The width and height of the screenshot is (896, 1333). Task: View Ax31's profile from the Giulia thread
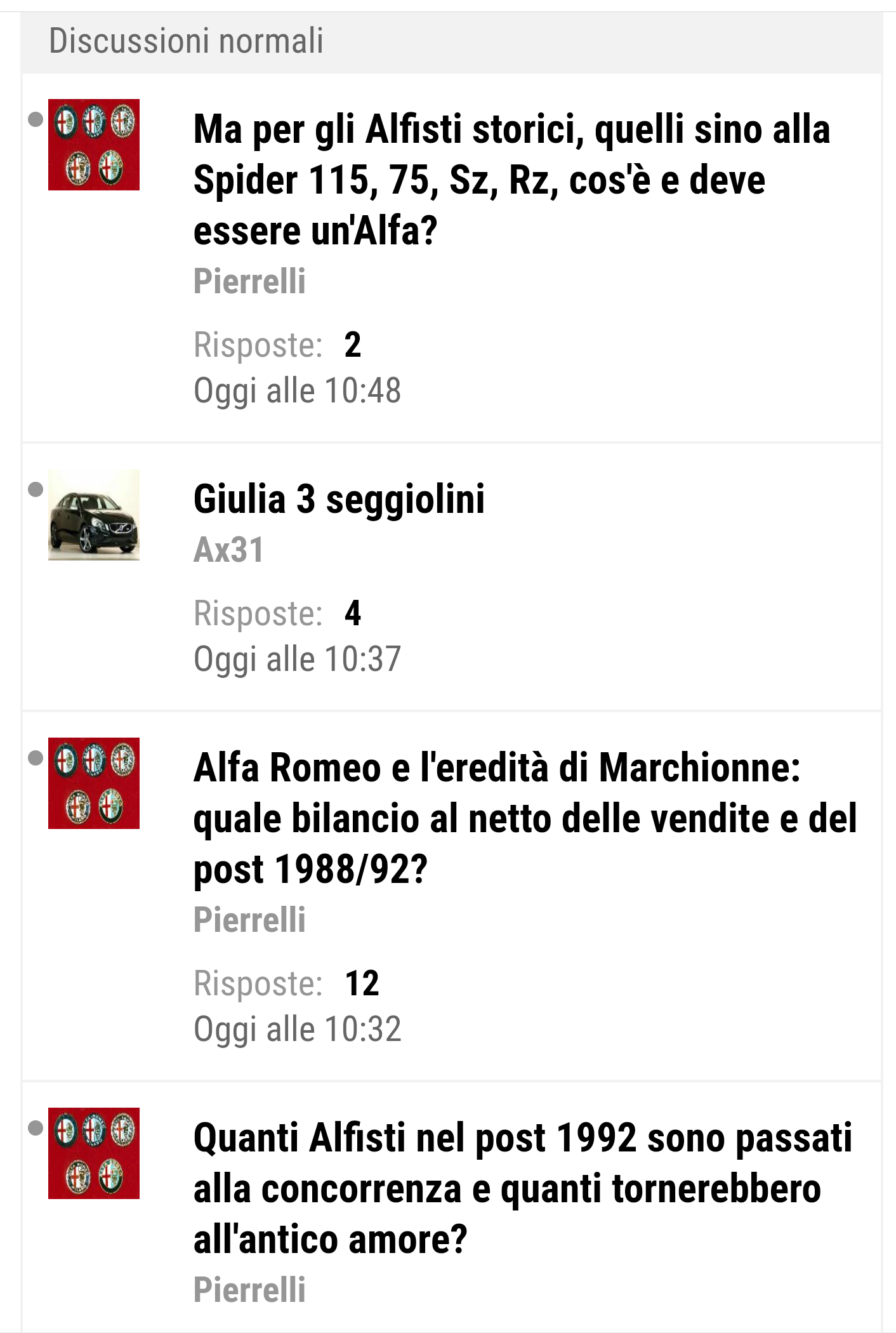tap(228, 550)
